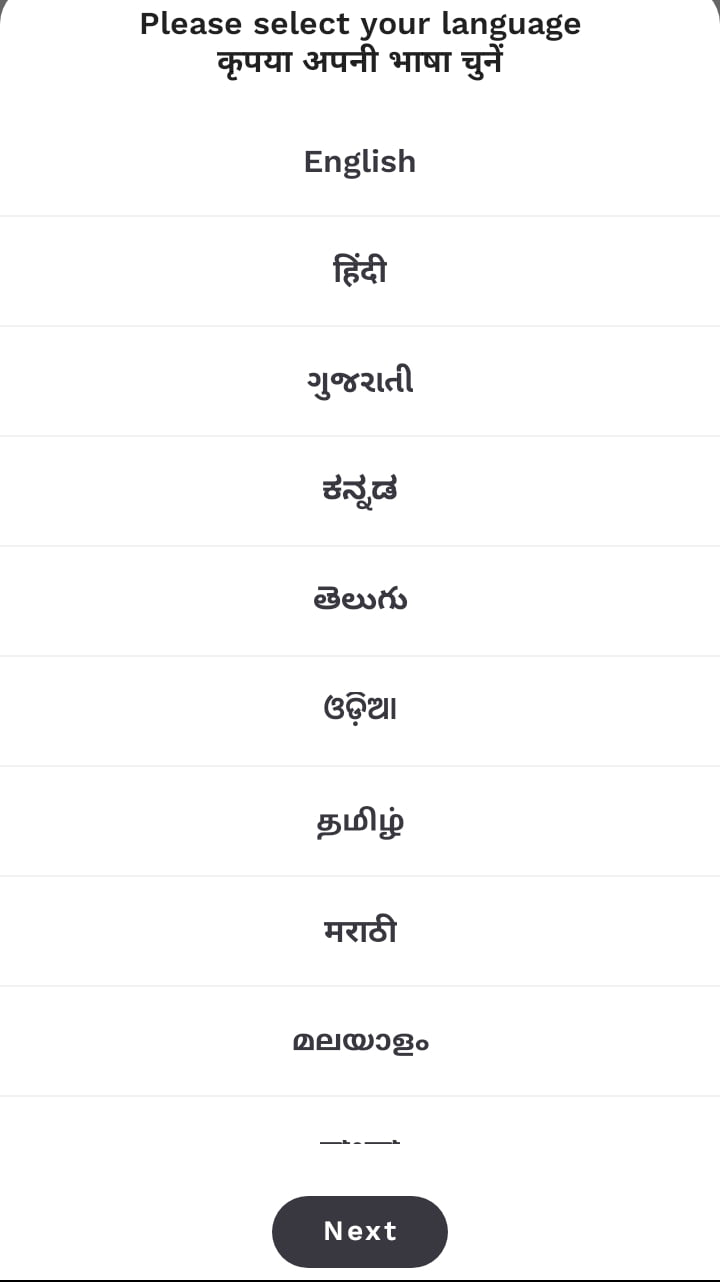Select తెలుగు (Telugu) language option

tap(360, 600)
